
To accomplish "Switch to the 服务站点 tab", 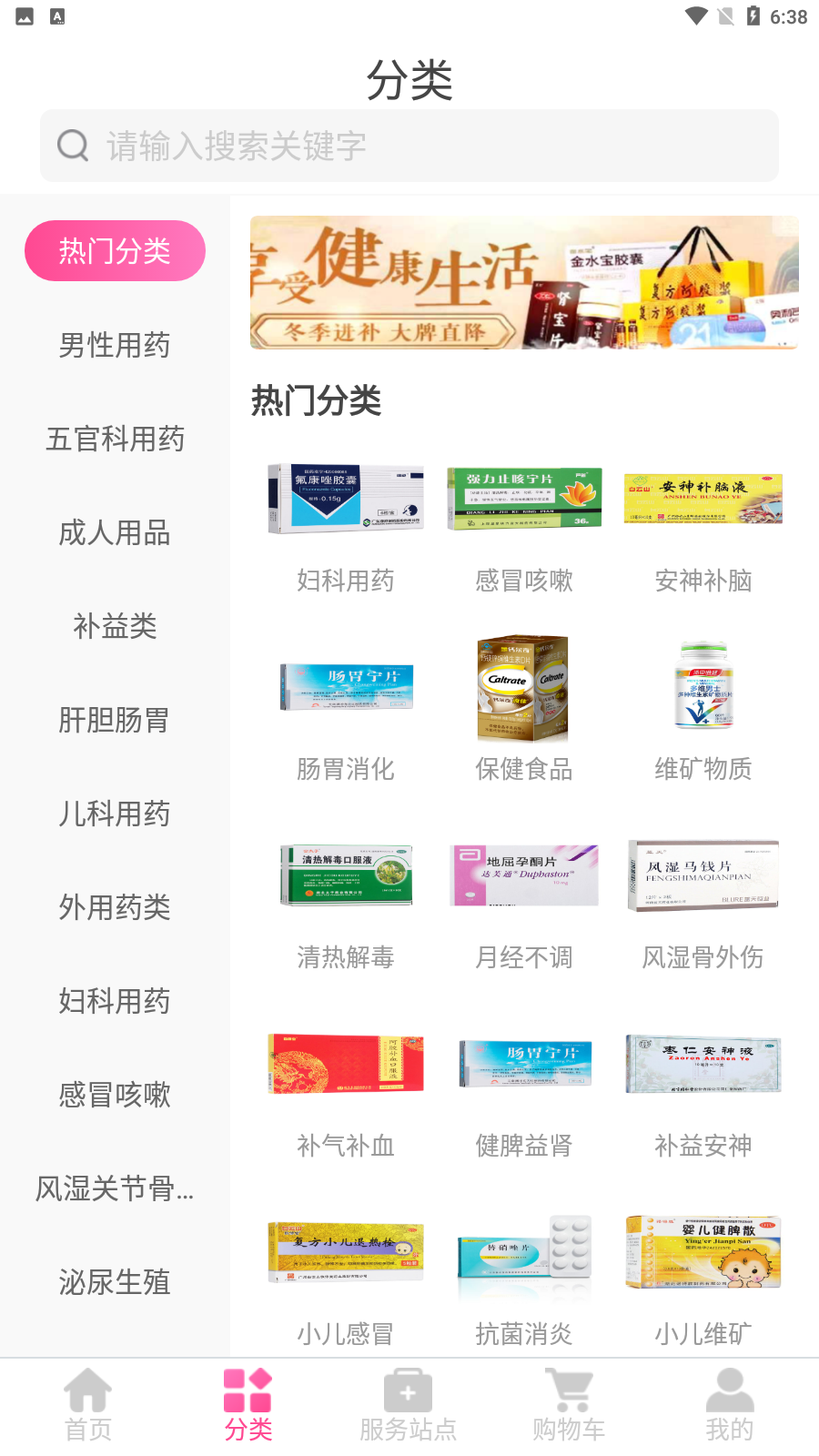I will [x=408, y=1406].
